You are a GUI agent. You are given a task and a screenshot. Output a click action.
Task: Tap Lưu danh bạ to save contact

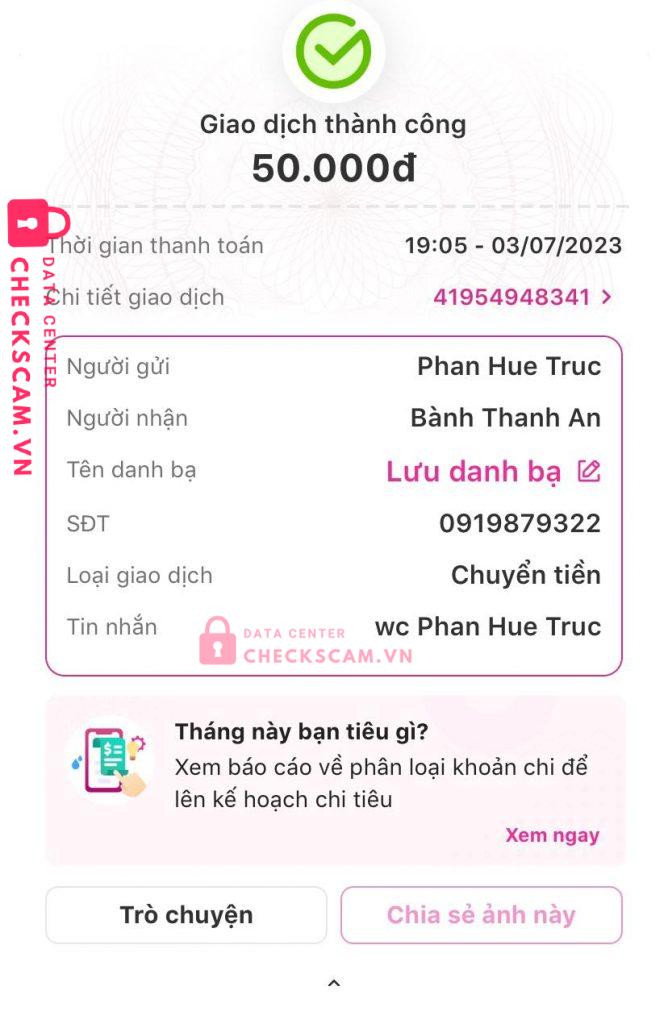[473, 472]
